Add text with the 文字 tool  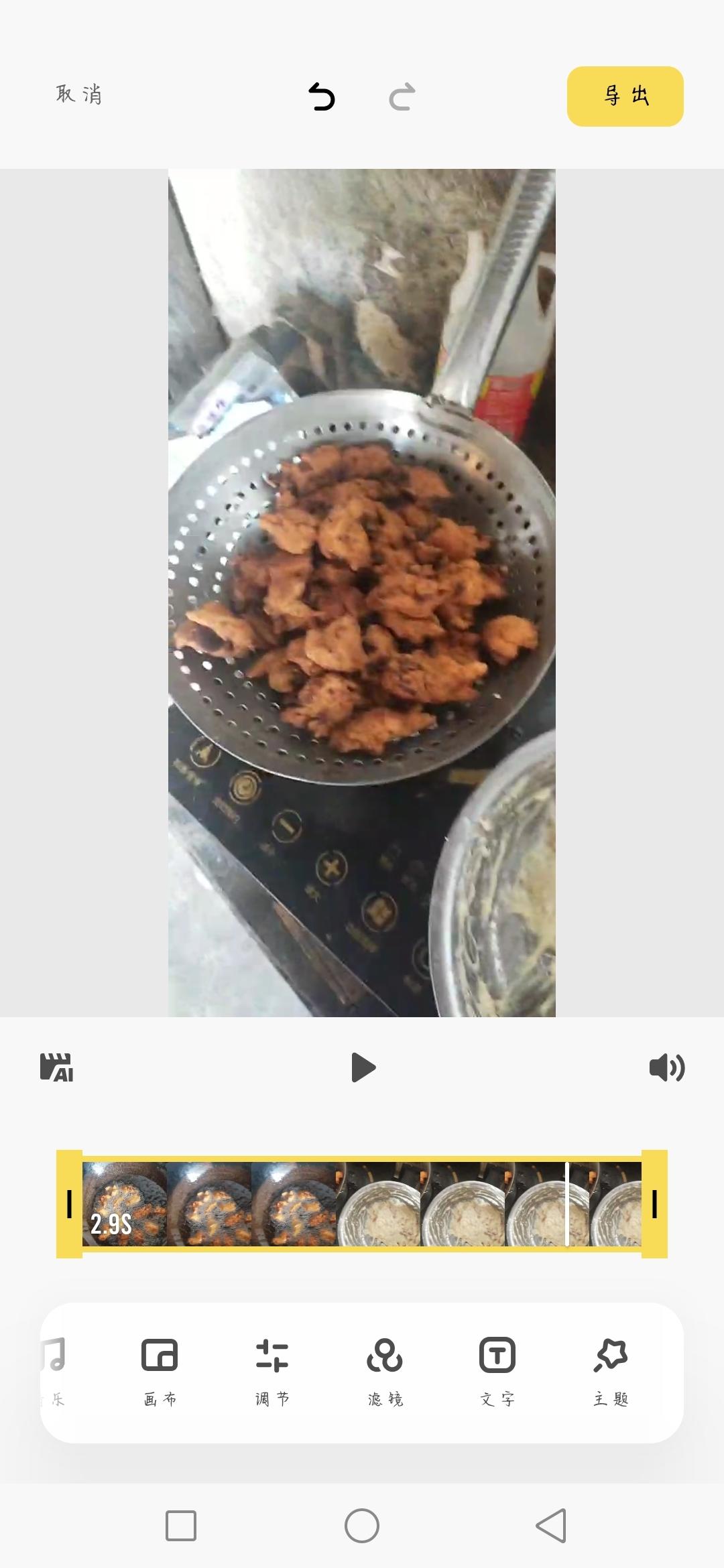pyautogui.click(x=496, y=1367)
